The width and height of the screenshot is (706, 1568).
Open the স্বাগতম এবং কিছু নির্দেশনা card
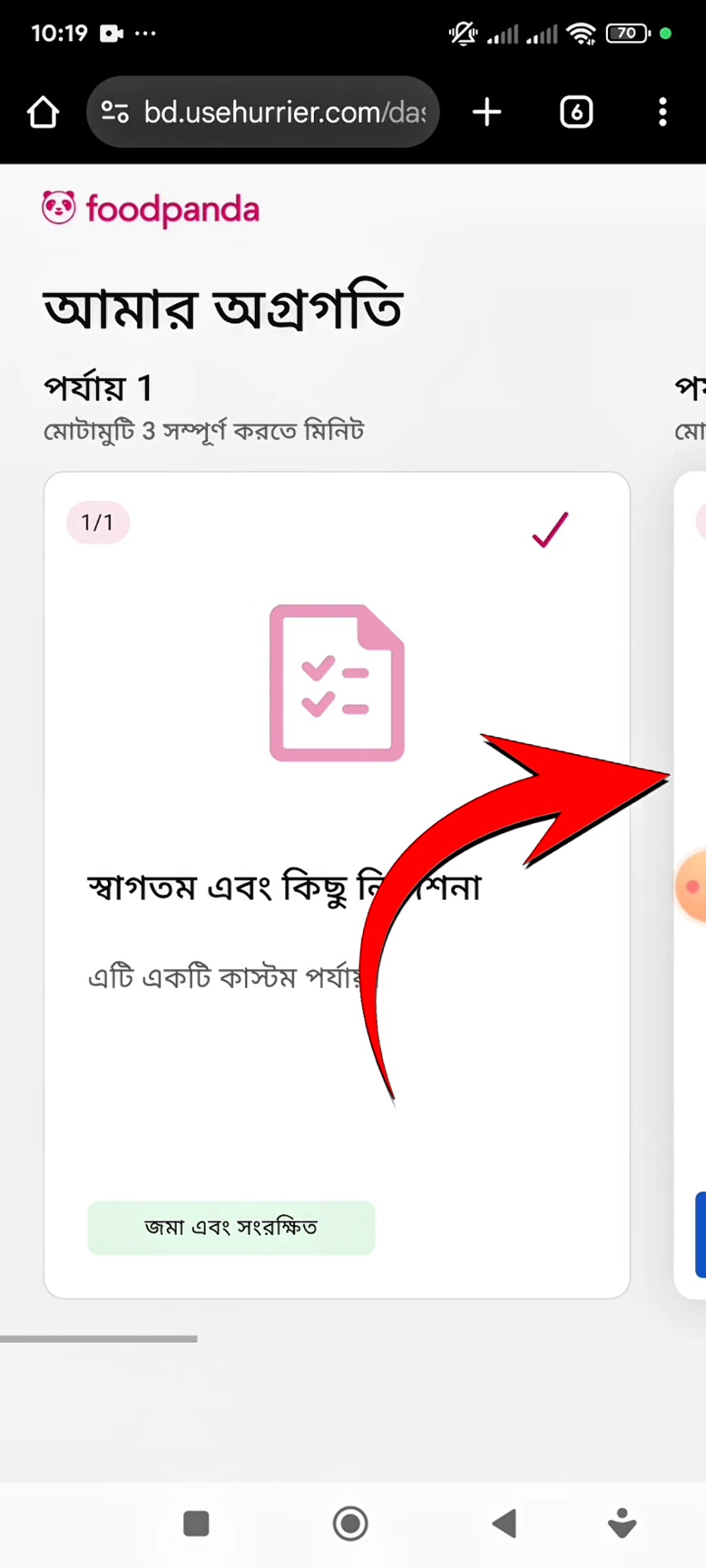pyautogui.click(x=284, y=887)
